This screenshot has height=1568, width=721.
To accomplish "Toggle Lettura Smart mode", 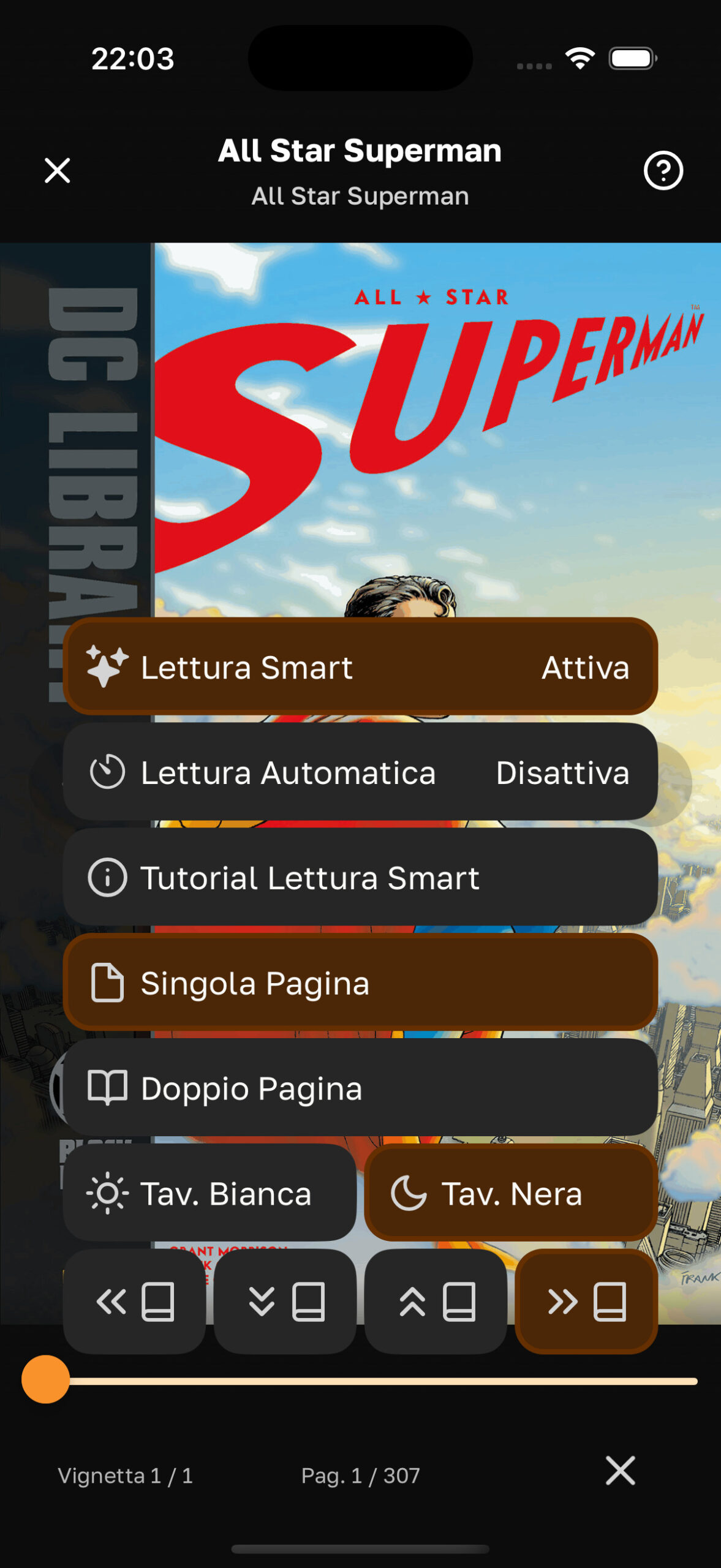I will (360, 667).
